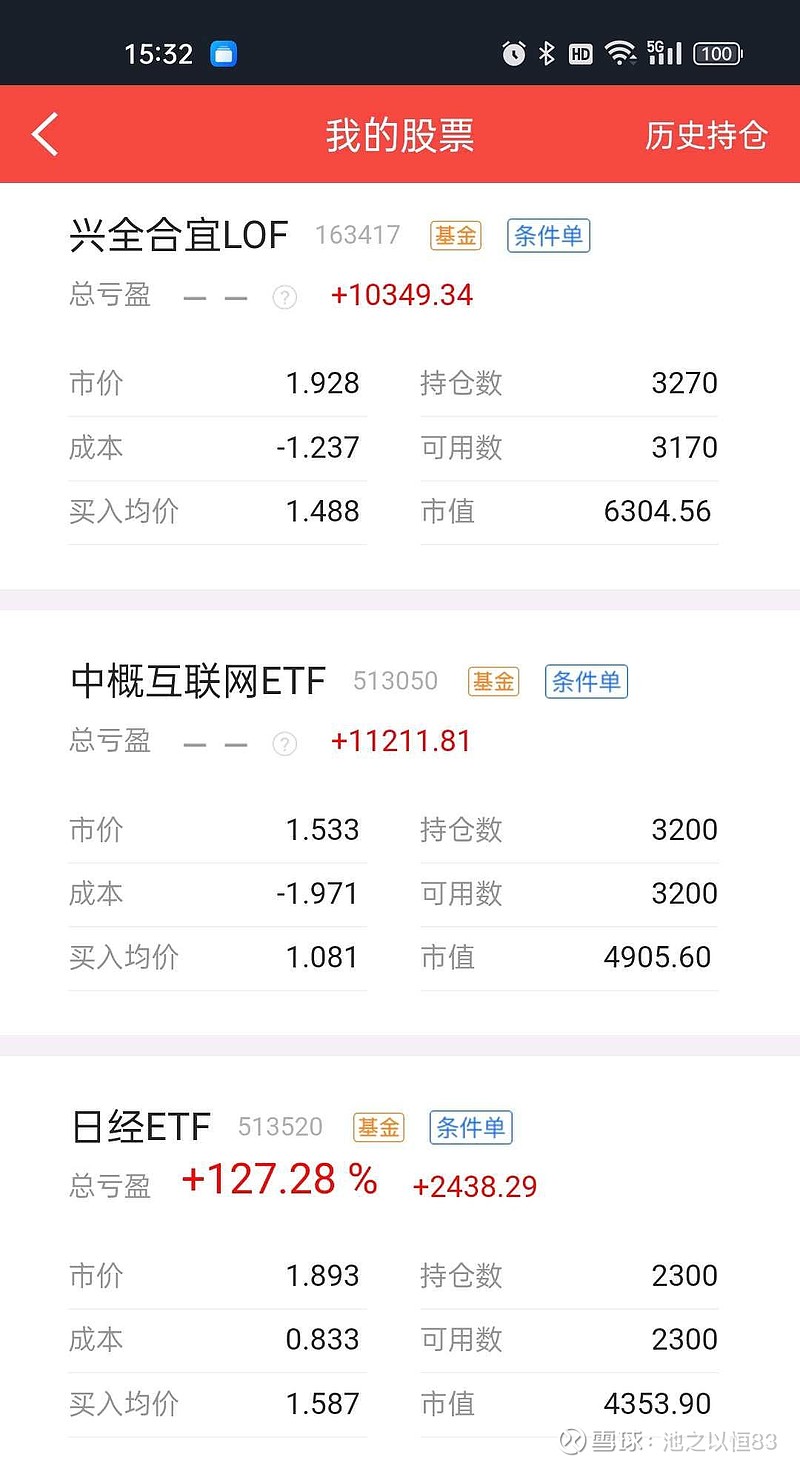Tap the battery indicator showing 100
Screen dimensions: 800x1466
tap(716, 54)
